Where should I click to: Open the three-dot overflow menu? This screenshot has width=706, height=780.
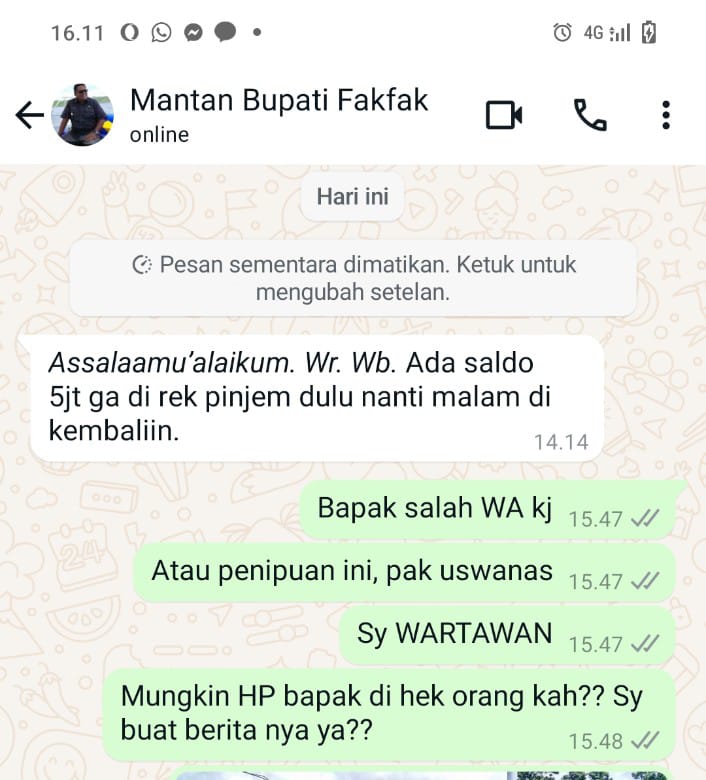click(666, 116)
